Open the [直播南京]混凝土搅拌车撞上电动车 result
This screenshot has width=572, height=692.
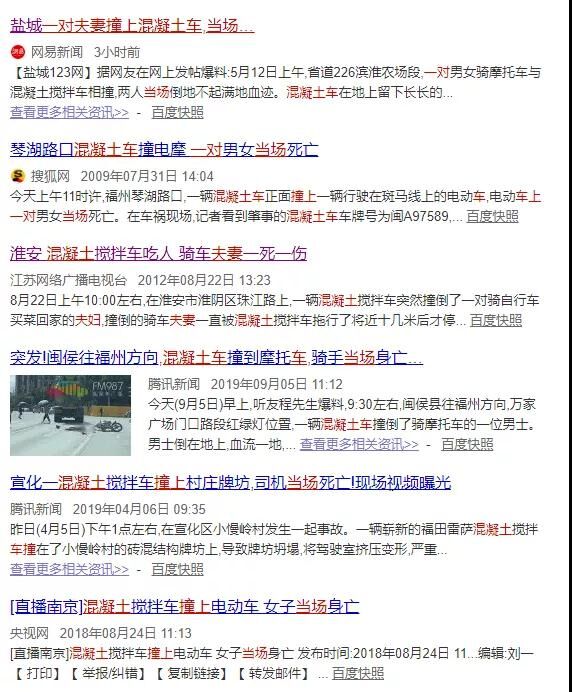184,606
